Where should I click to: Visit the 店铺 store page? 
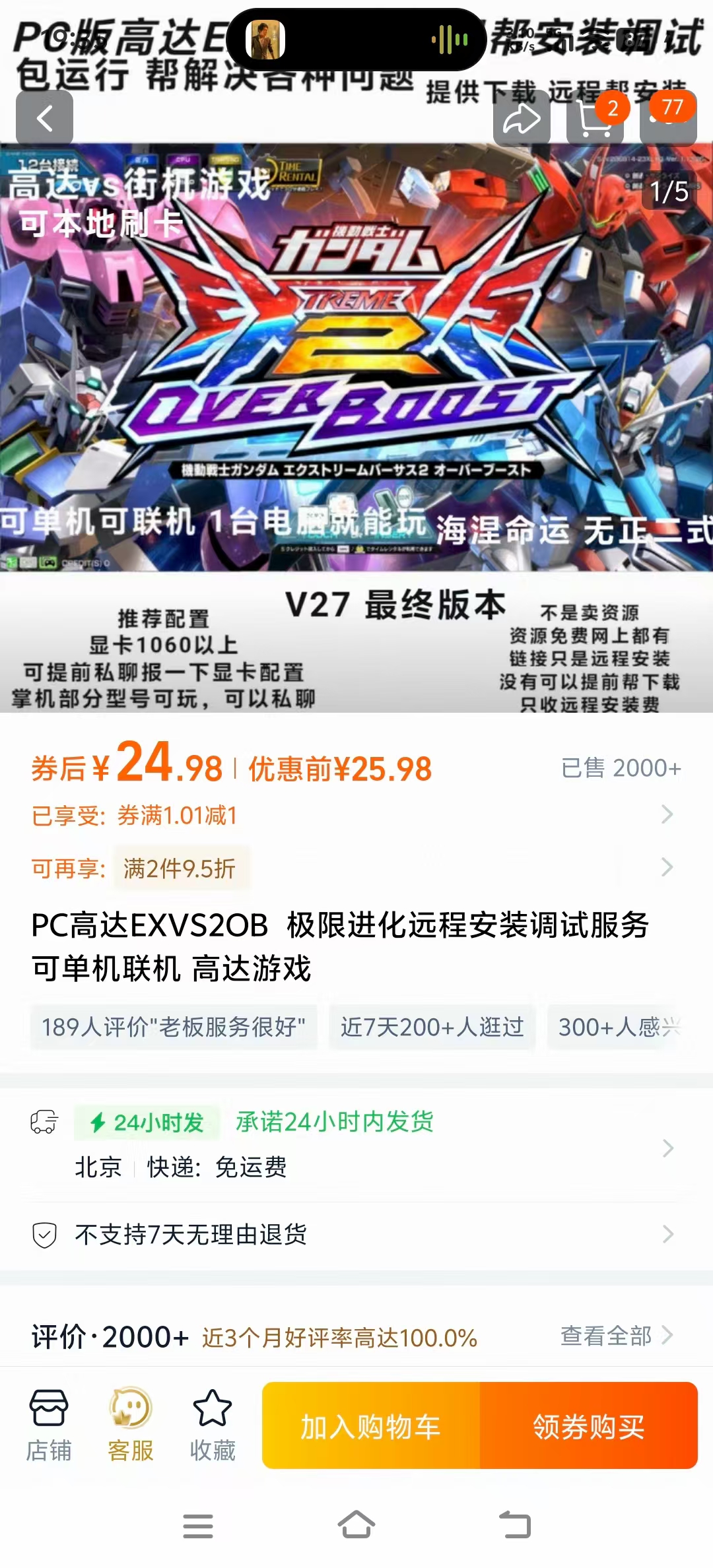(49, 1425)
